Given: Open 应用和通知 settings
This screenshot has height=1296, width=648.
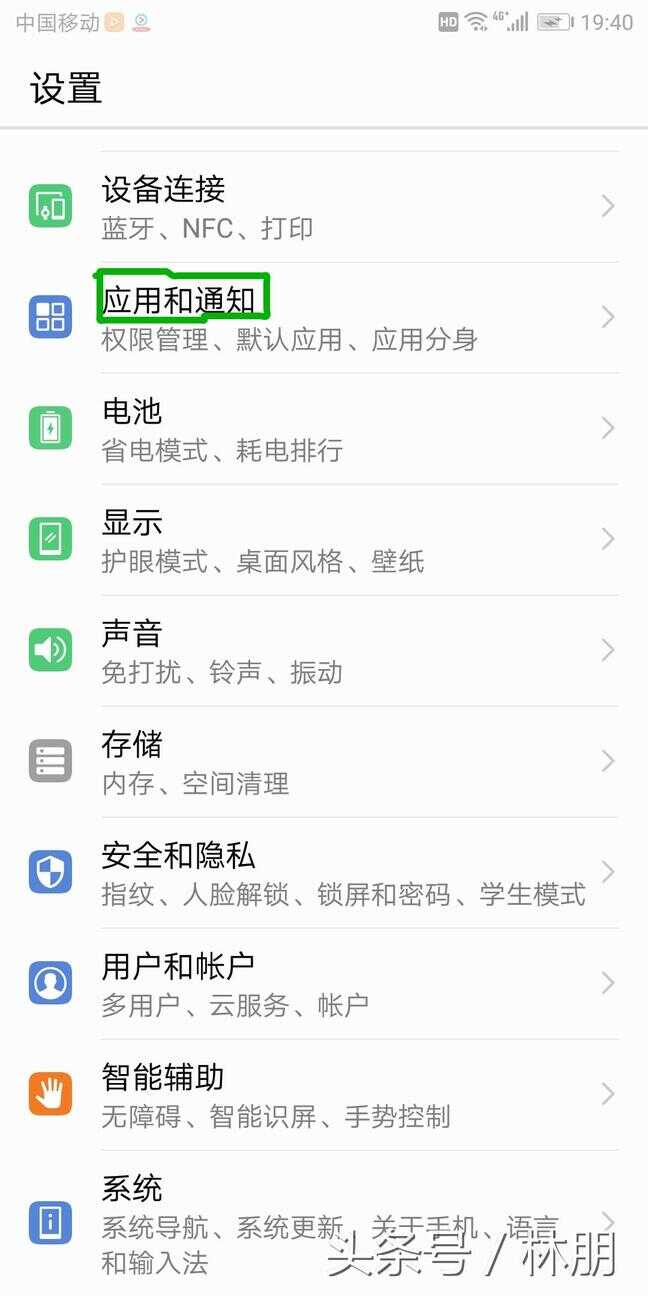Looking at the screenshot, I should 324,318.
